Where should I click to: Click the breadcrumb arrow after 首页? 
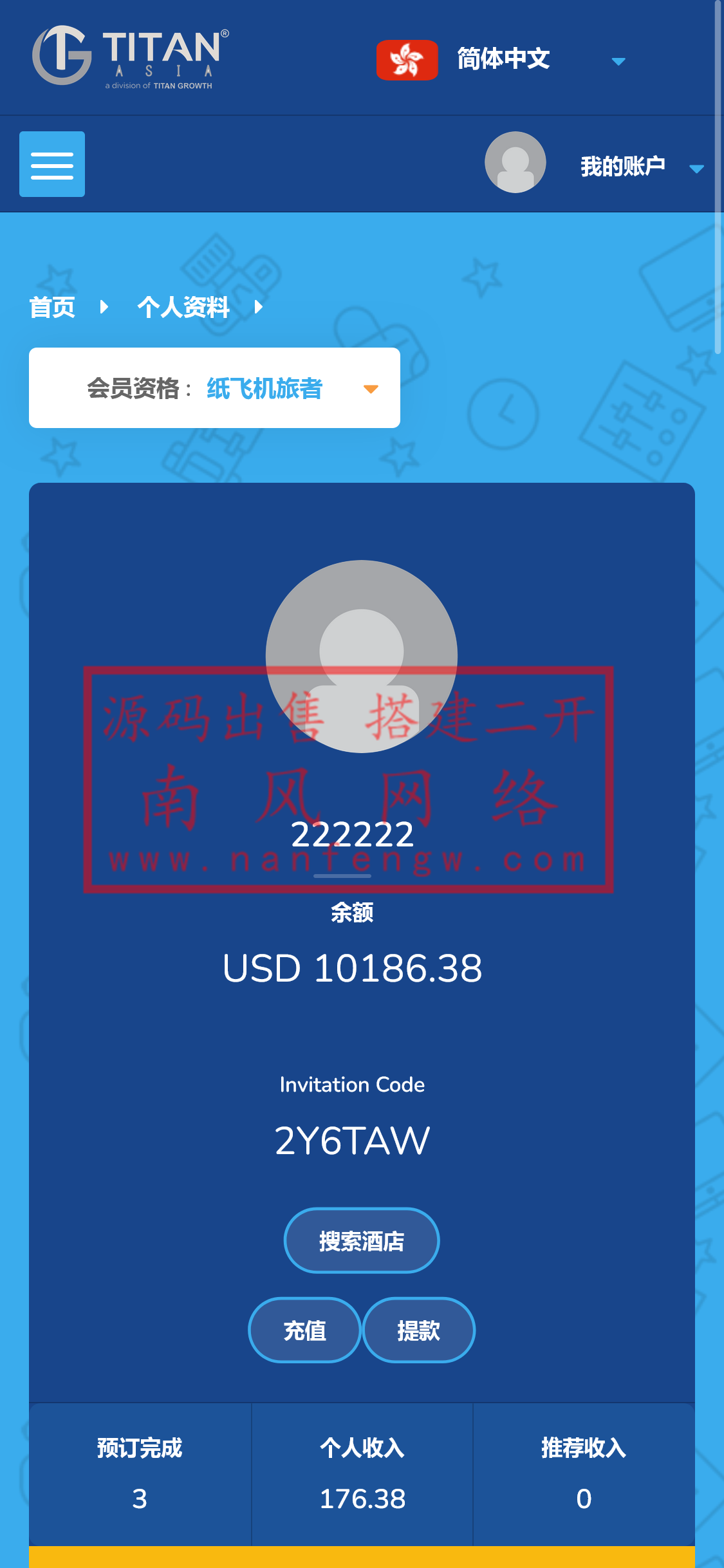pos(105,308)
